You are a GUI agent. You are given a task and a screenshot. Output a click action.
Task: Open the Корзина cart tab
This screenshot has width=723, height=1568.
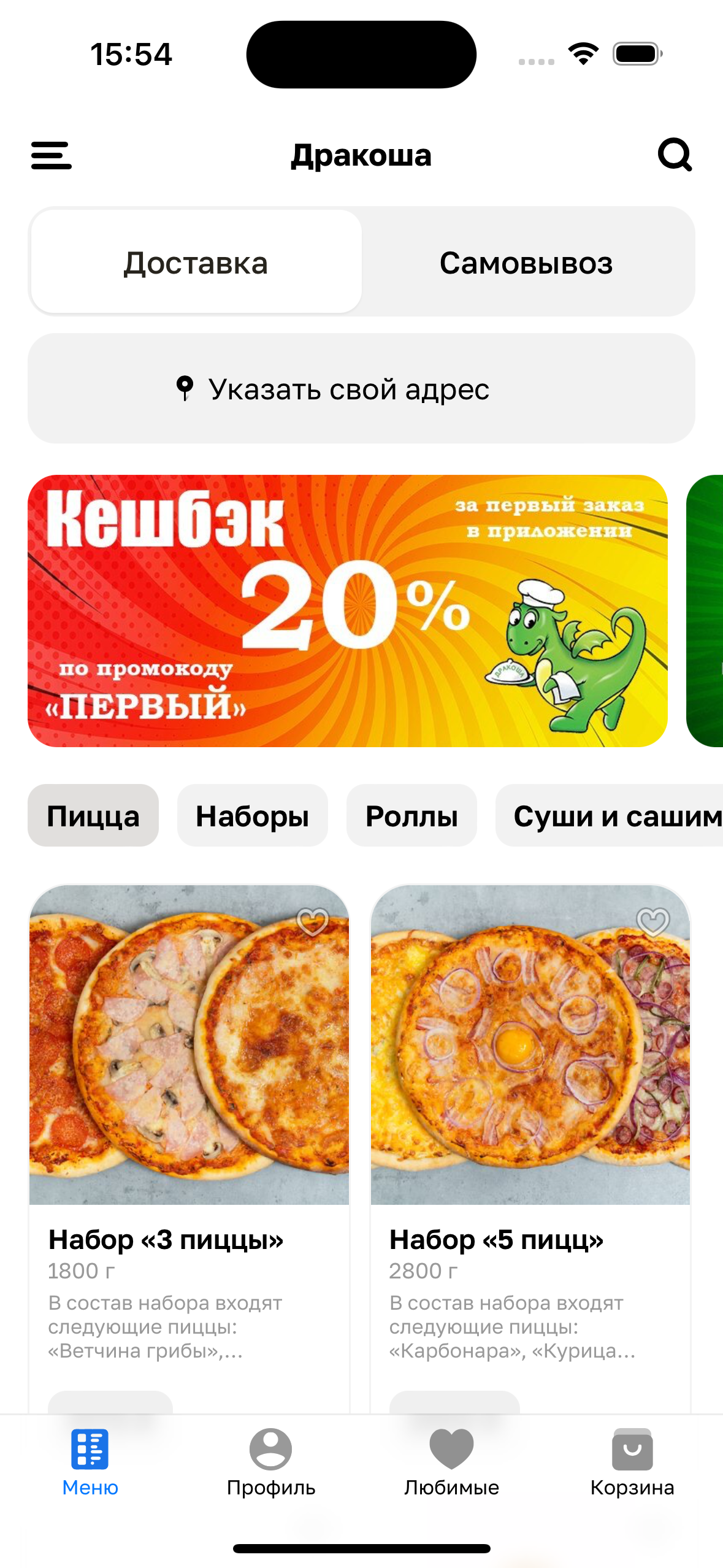pyautogui.click(x=632, y=1461)
